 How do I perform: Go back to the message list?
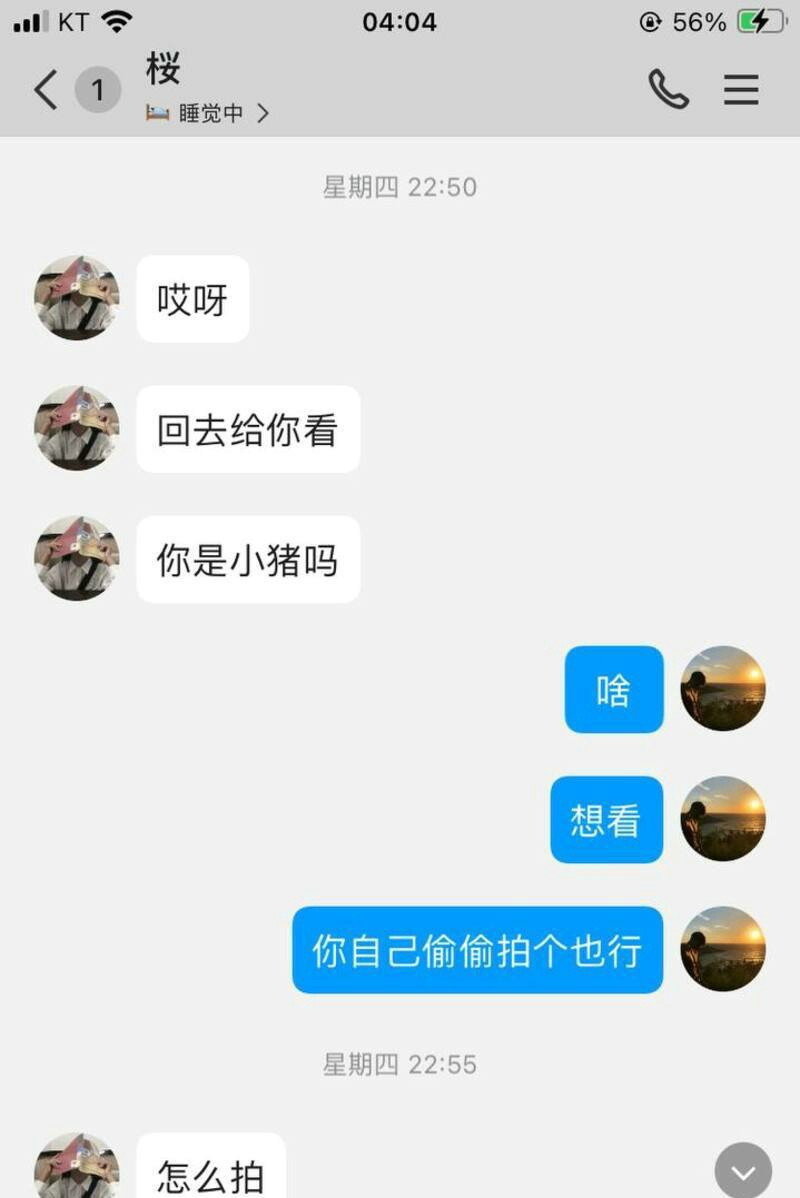pyautogui.click(x=46, y=91)
